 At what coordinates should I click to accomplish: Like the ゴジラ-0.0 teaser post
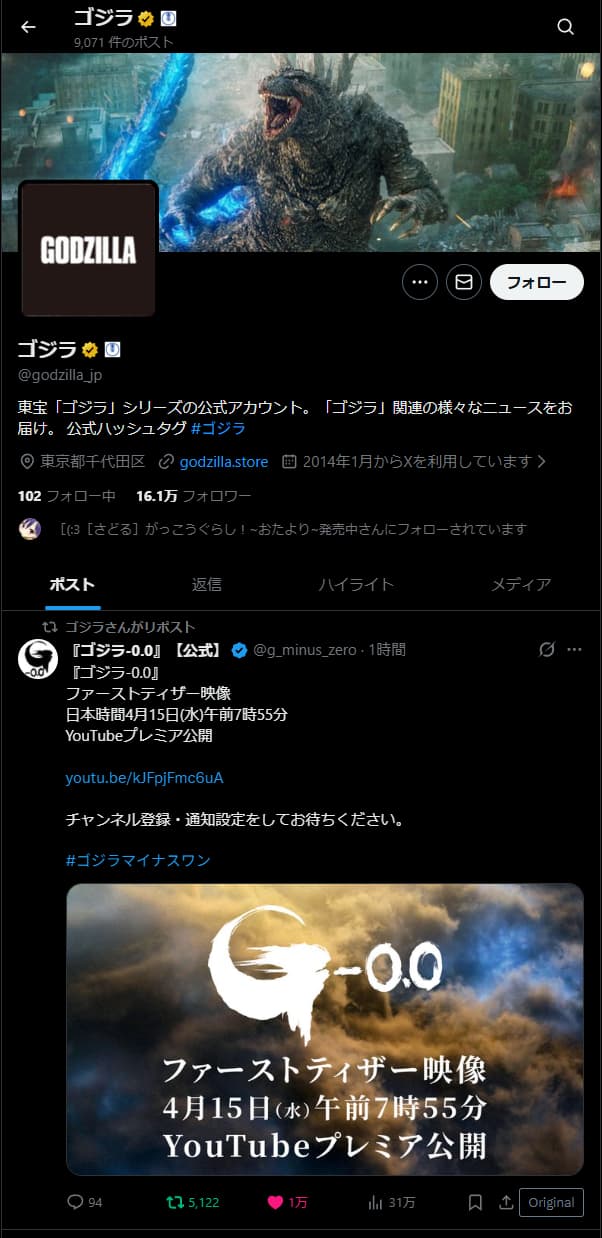click(276, 1203)
